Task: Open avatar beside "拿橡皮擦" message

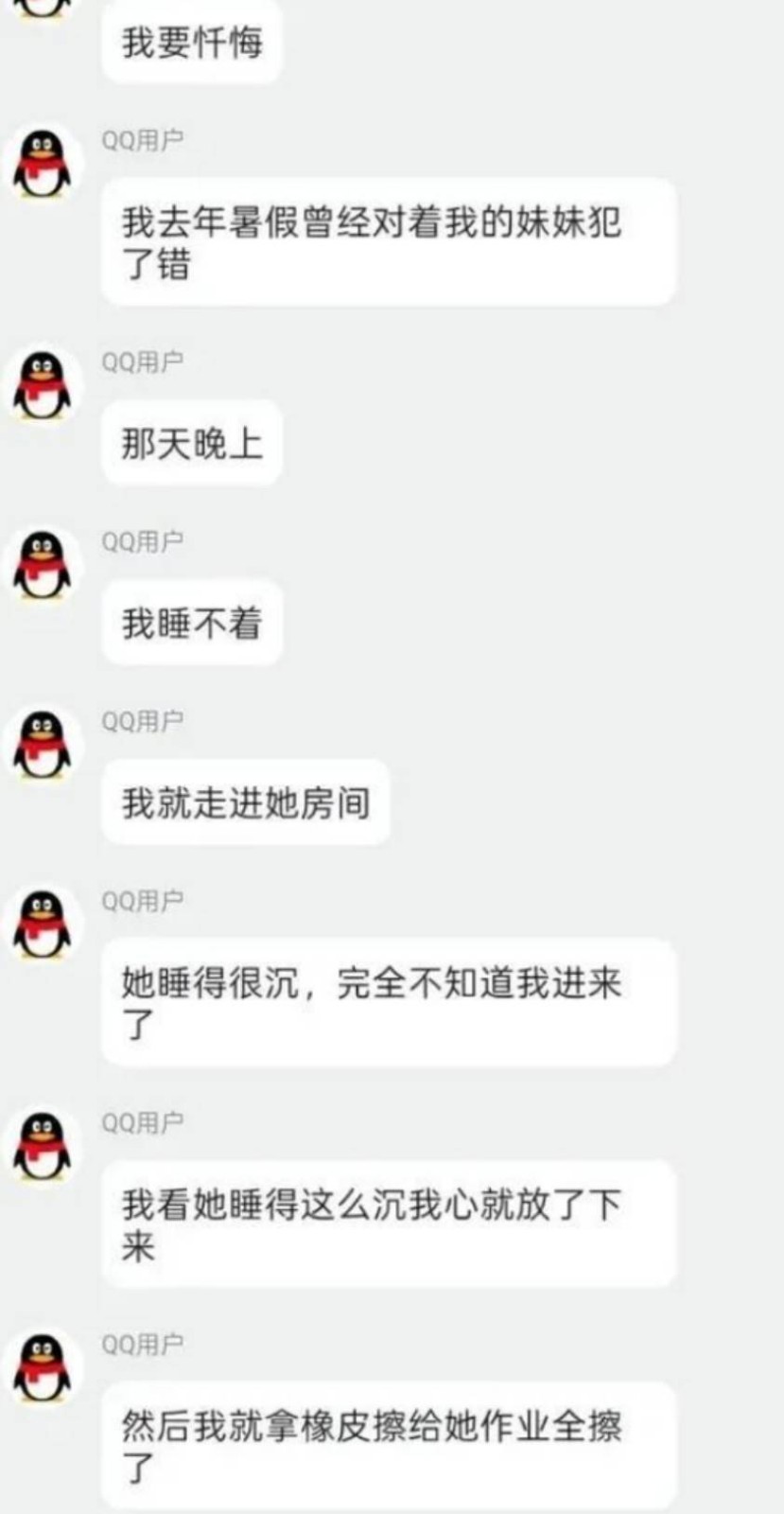Action: 42,1367
